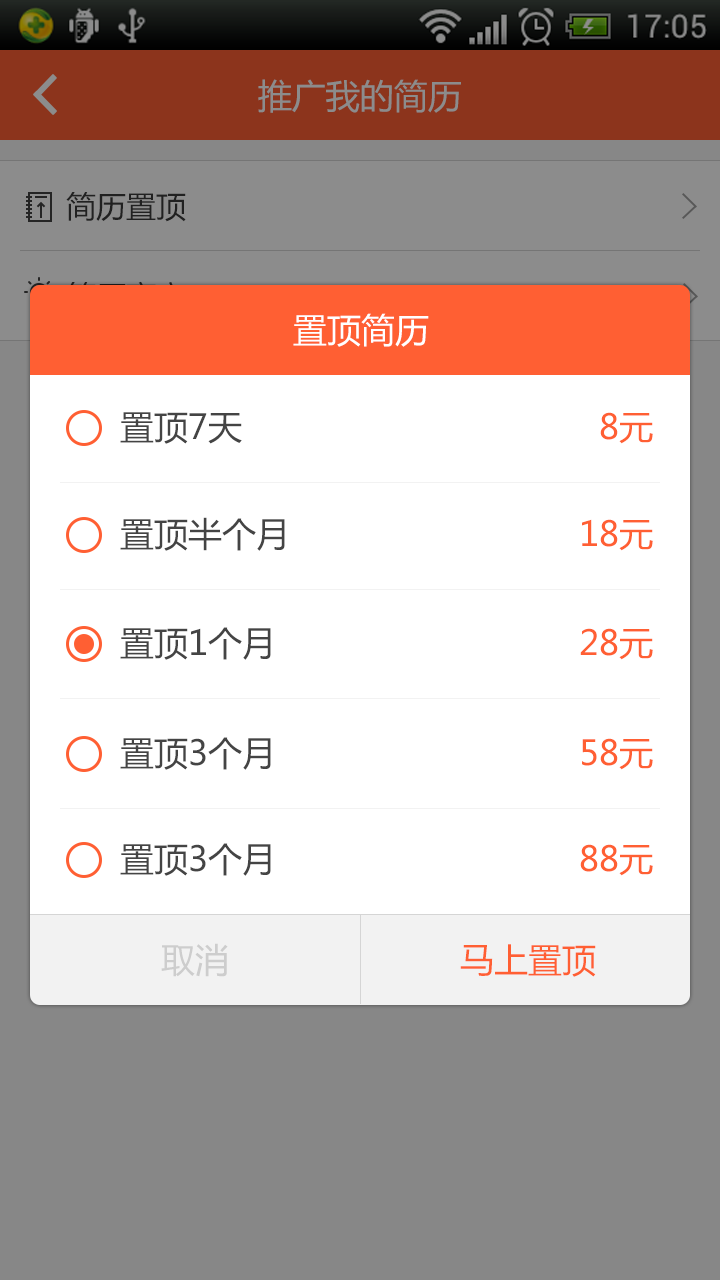Confirm with the 马上置顶 button
The height and width of the screenshot is (1280, 720).
527,958
